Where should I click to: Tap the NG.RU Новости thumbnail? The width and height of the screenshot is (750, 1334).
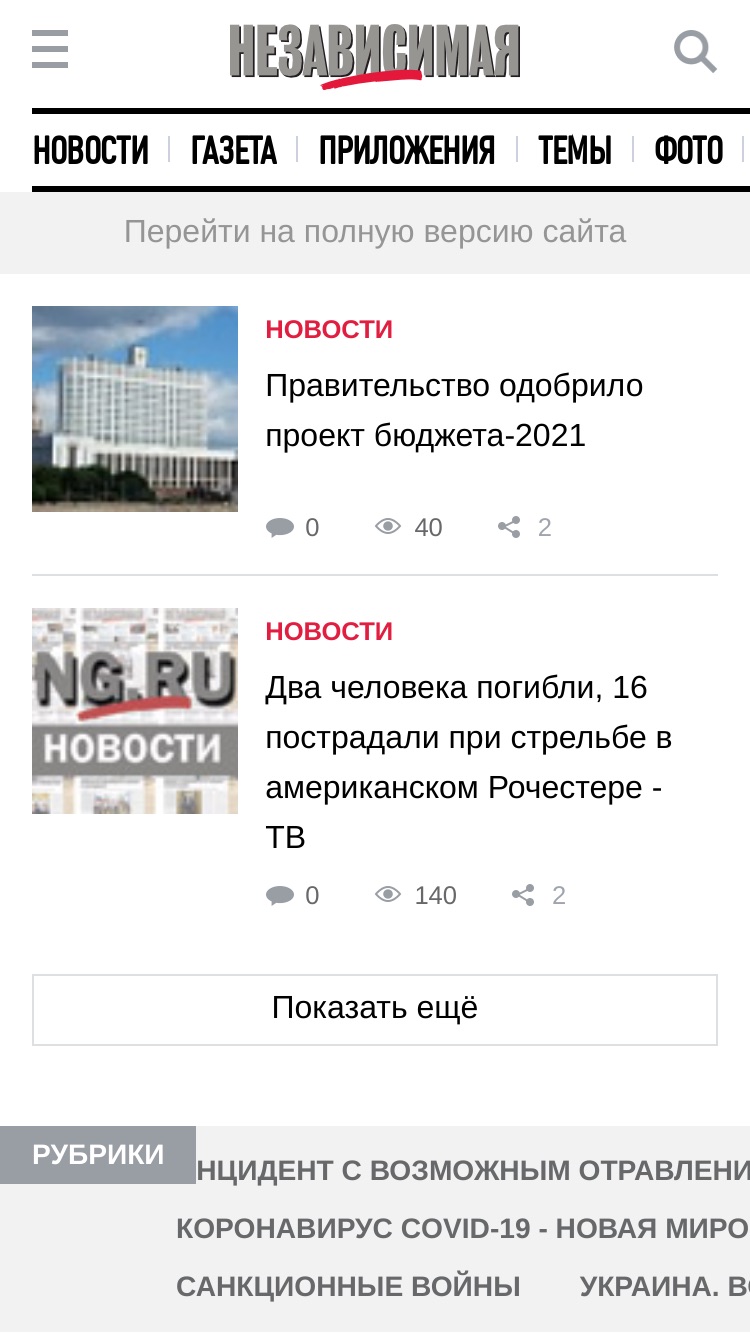click(135, 711)
